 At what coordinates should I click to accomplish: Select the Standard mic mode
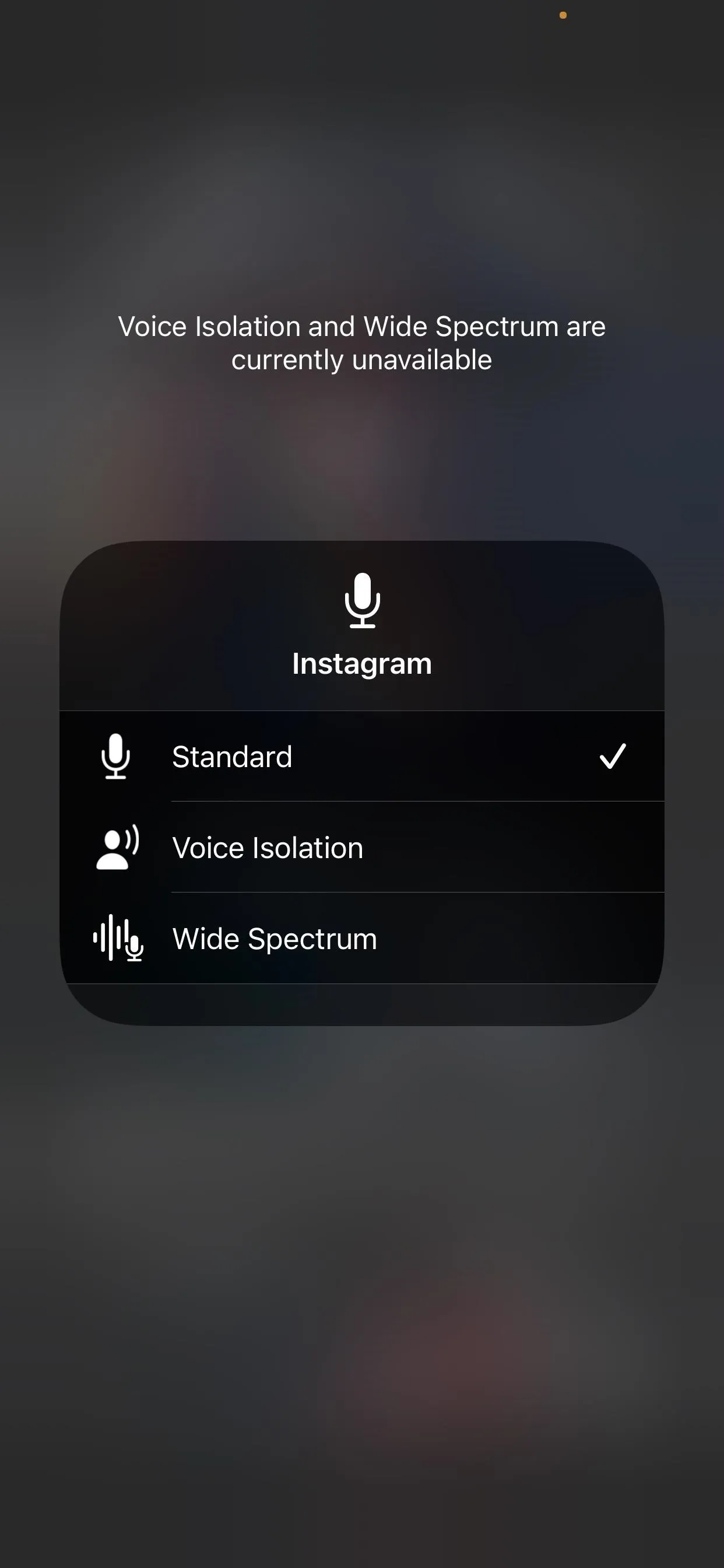click(x=361, y=756)
